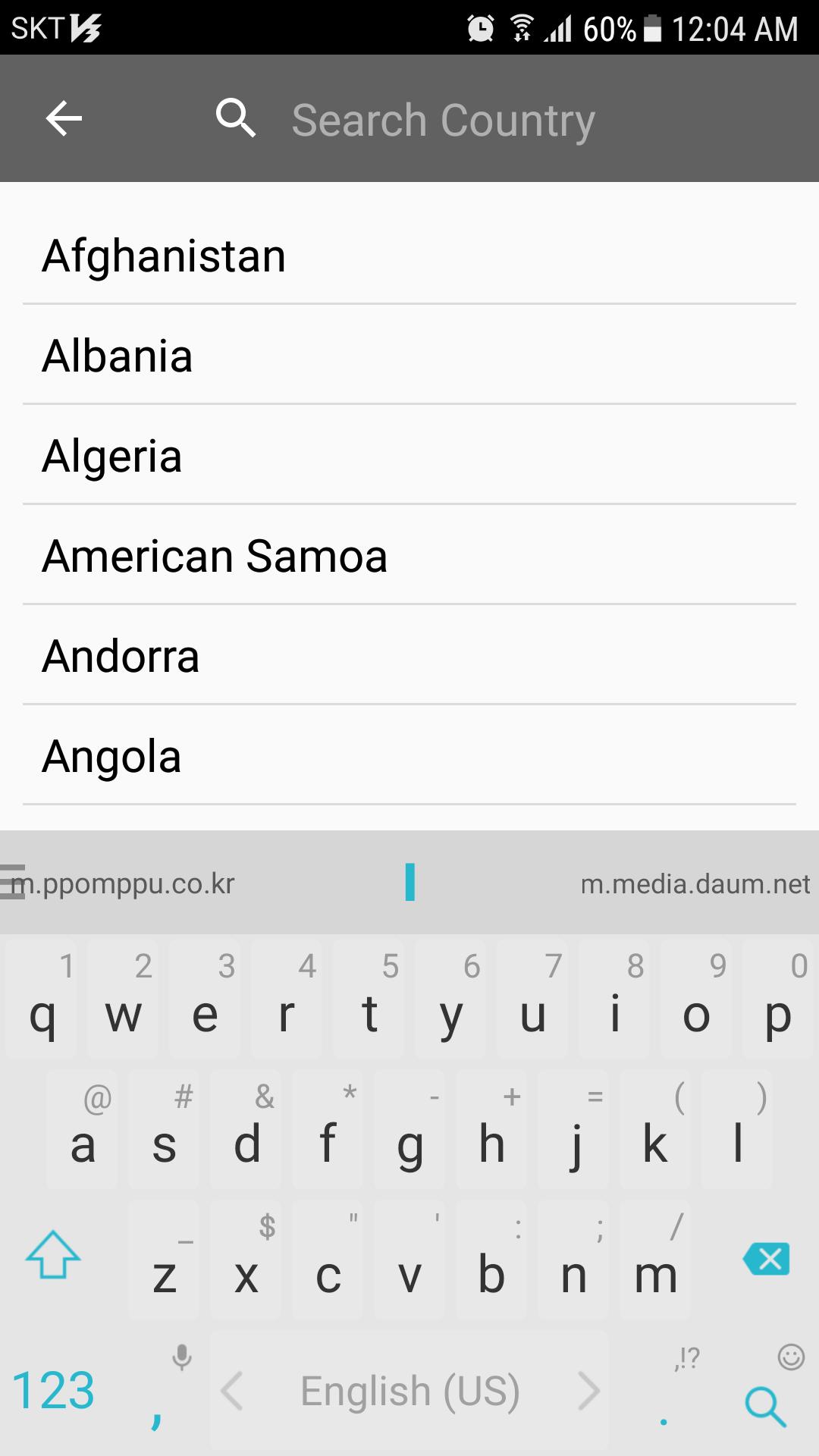Go back using the arrow icon
The width and height of the screenshot is (819, 1456).
(x=64, y=119)
